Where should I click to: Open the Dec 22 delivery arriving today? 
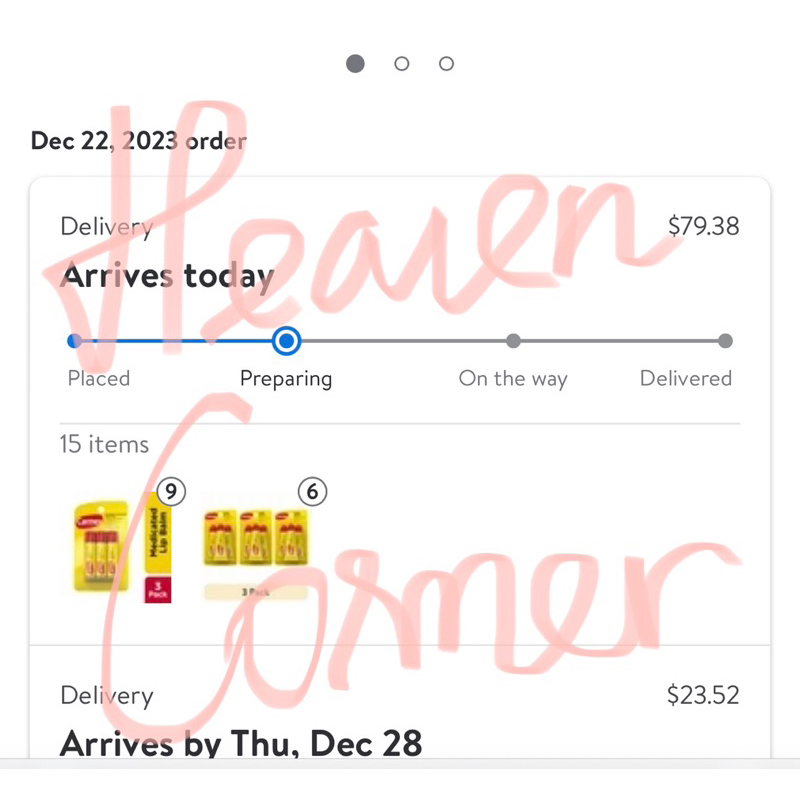click(167, 276)
